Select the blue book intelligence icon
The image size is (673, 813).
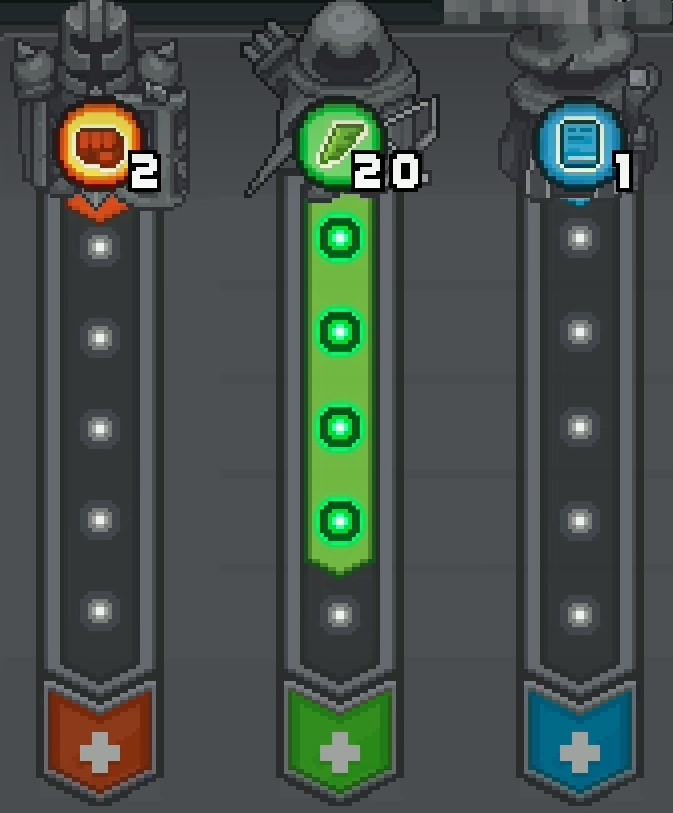click(x=579, y=145)
